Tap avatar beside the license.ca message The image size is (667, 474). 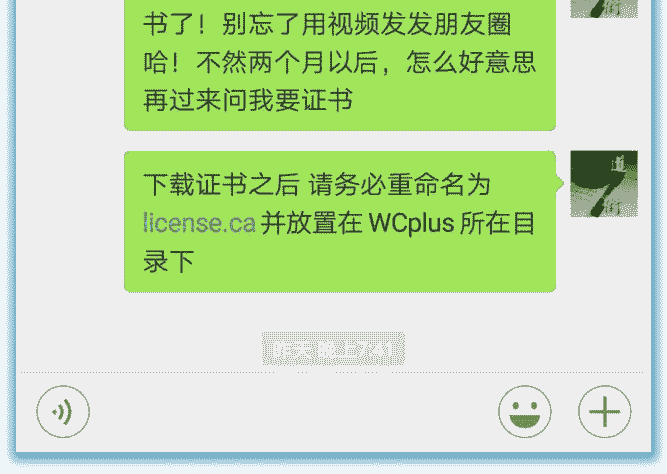[x=604, y=184]
